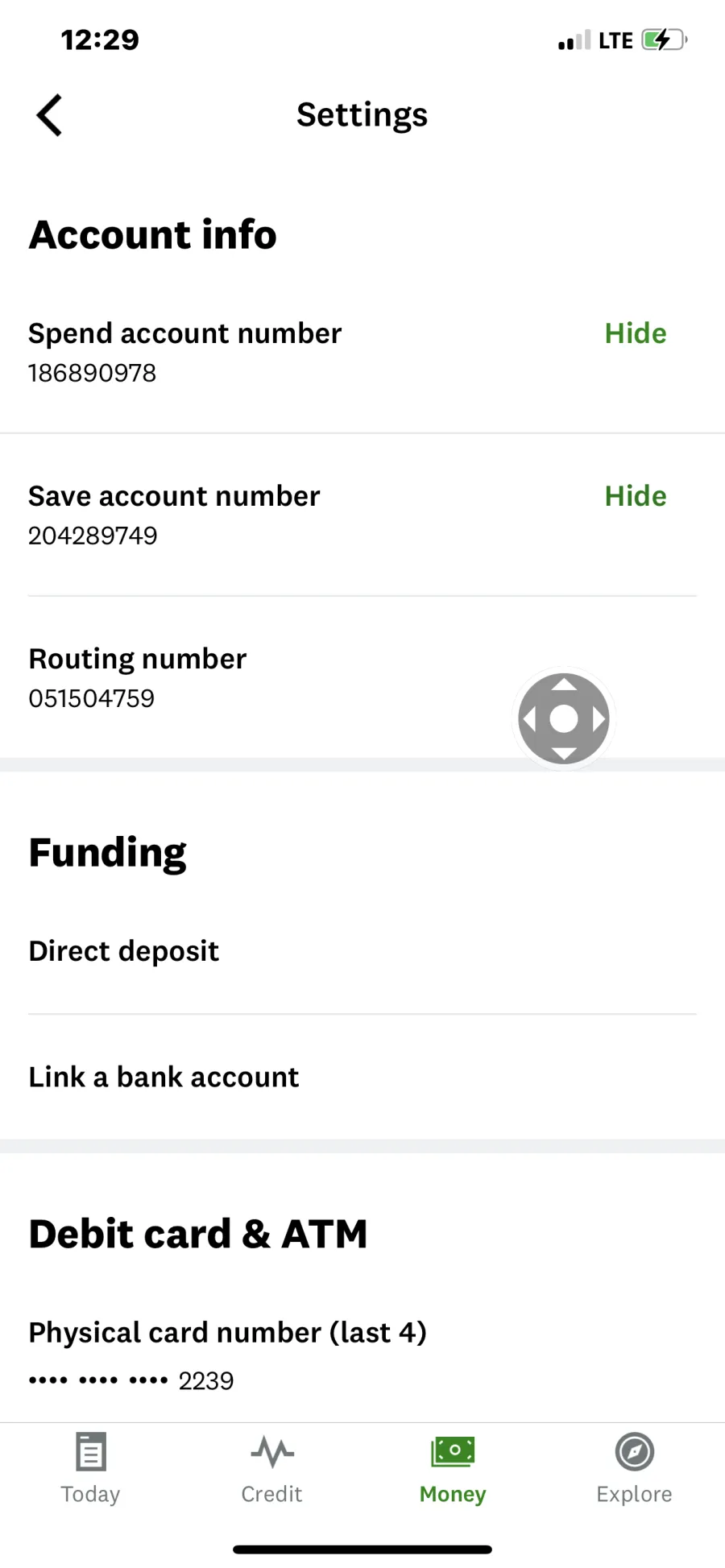Go back from Settings
The height and width of the screenshot is (1568, 725).
(49, 115)
